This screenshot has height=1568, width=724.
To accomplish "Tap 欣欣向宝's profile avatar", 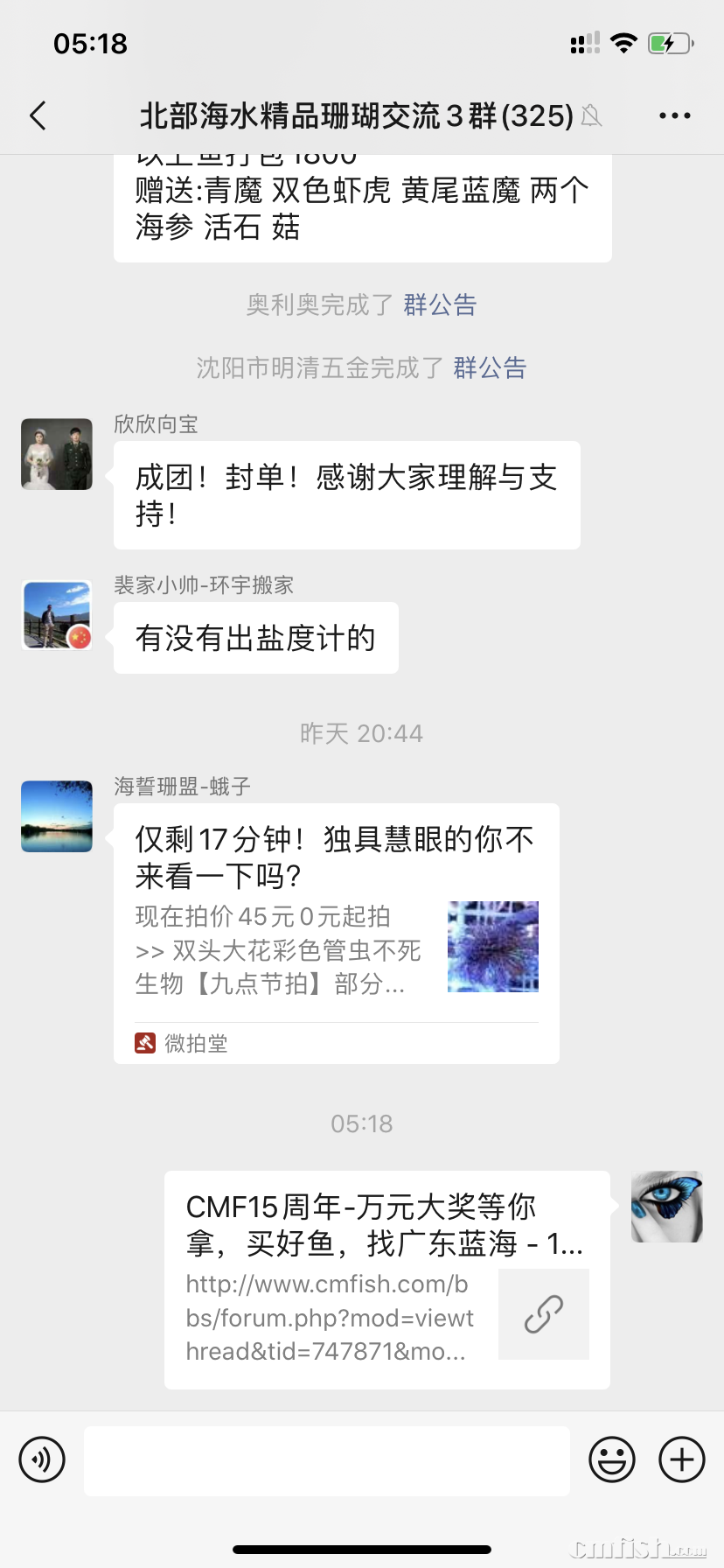I will point(56,454).
